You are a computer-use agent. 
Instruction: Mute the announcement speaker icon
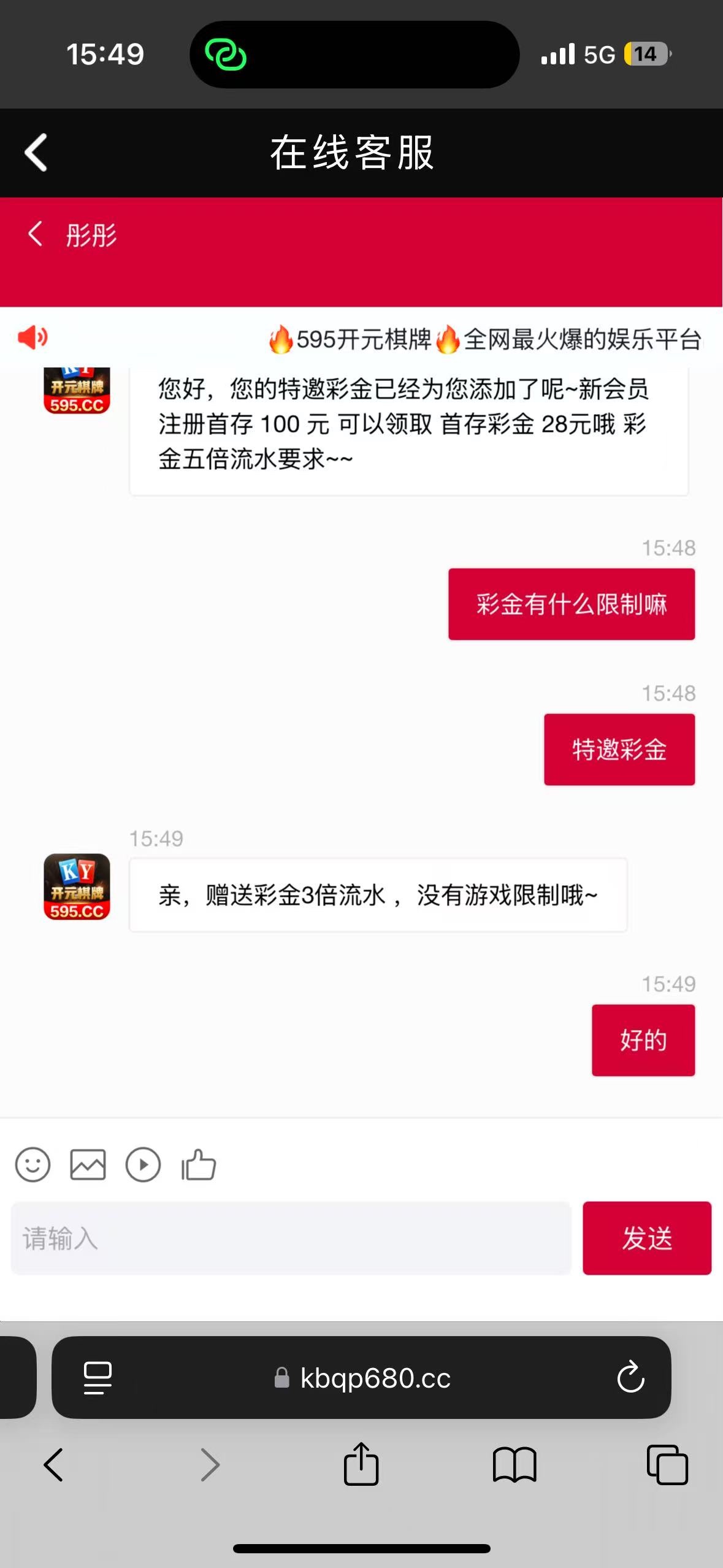[34, 336]
